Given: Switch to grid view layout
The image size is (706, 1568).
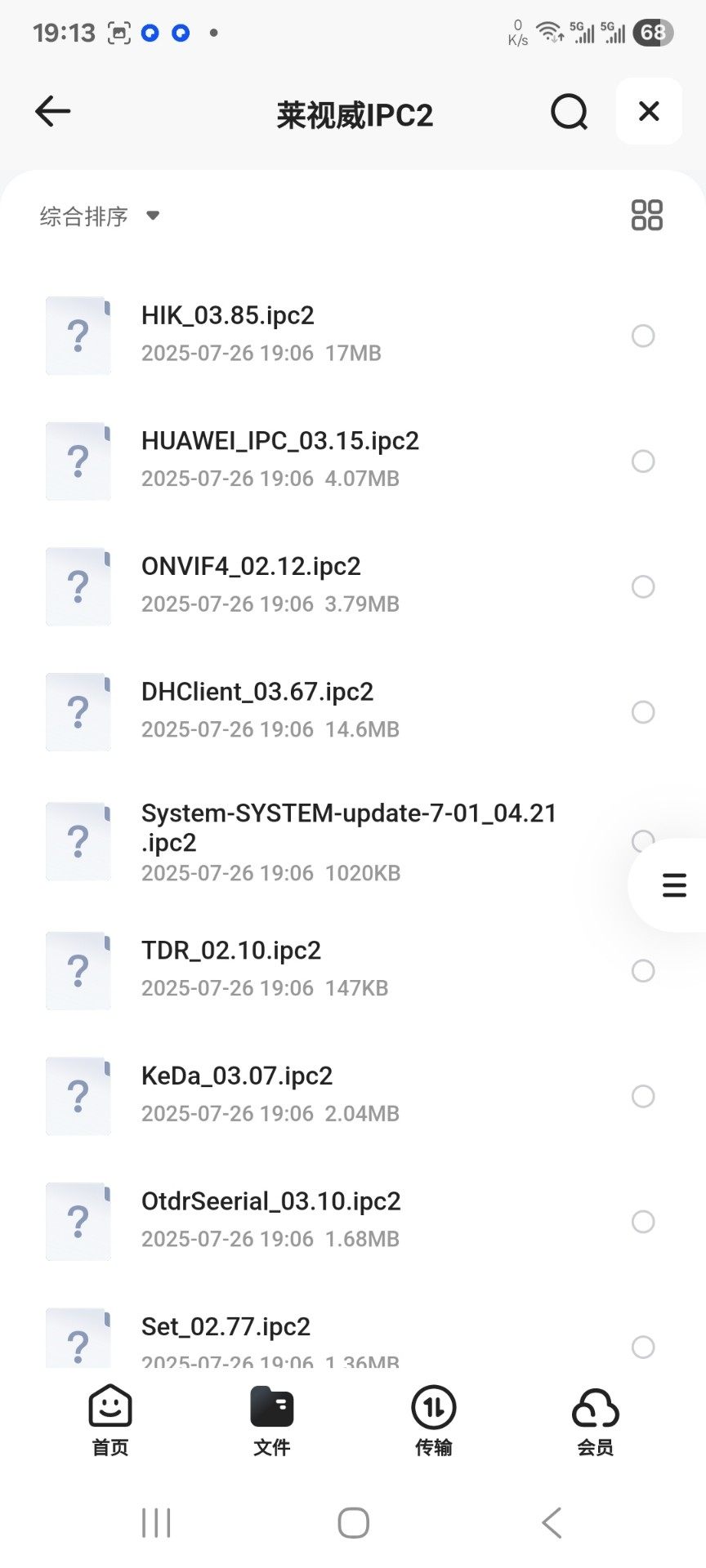Looking at the screenshot, I should click(x=646, y=216).
